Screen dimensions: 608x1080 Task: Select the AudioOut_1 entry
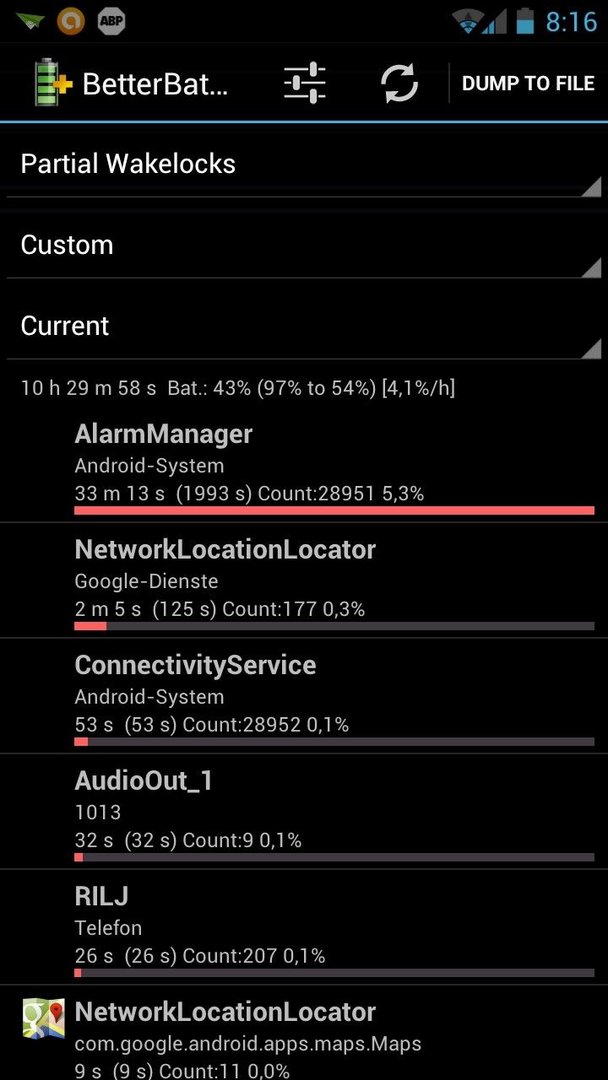(304, 811)
